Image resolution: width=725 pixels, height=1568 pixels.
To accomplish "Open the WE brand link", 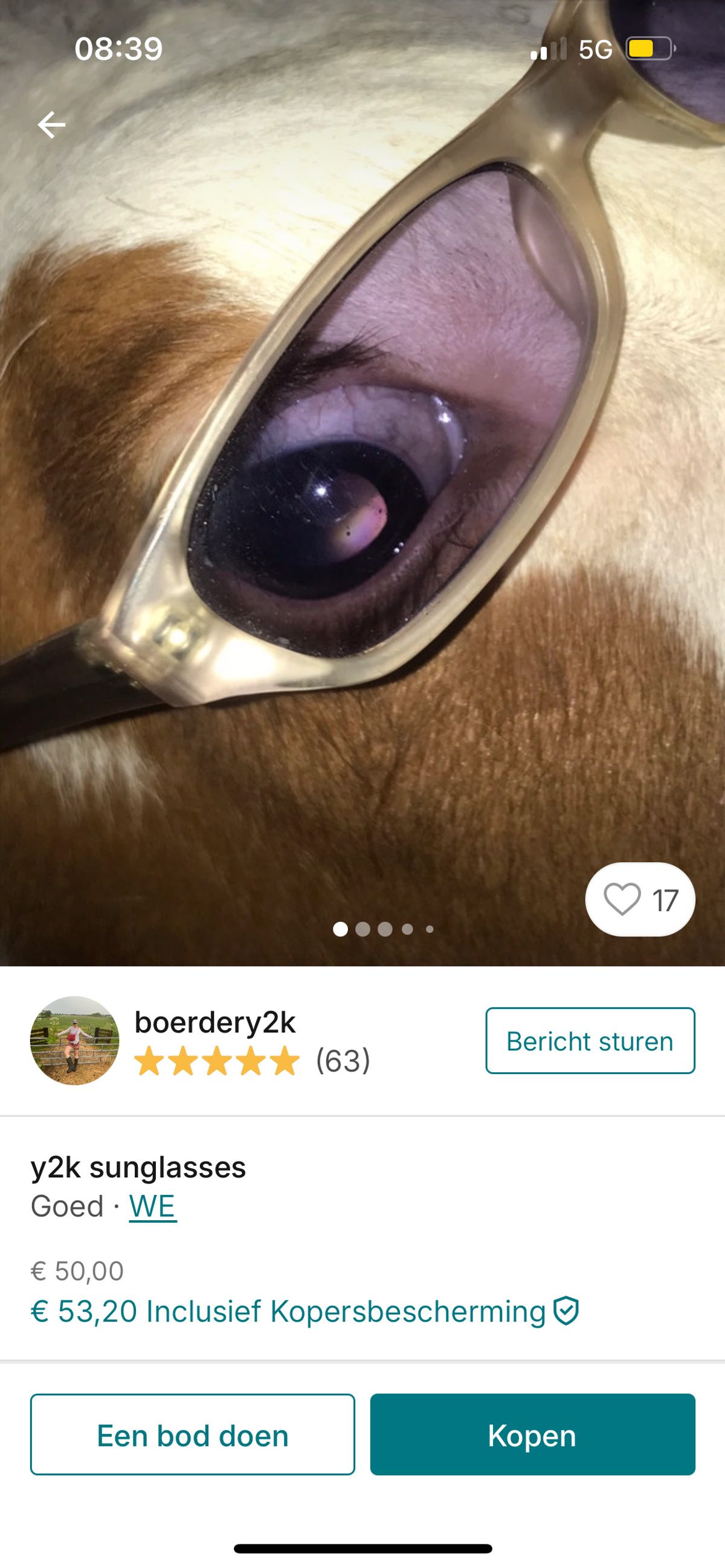I will (x=152, y=1206).
